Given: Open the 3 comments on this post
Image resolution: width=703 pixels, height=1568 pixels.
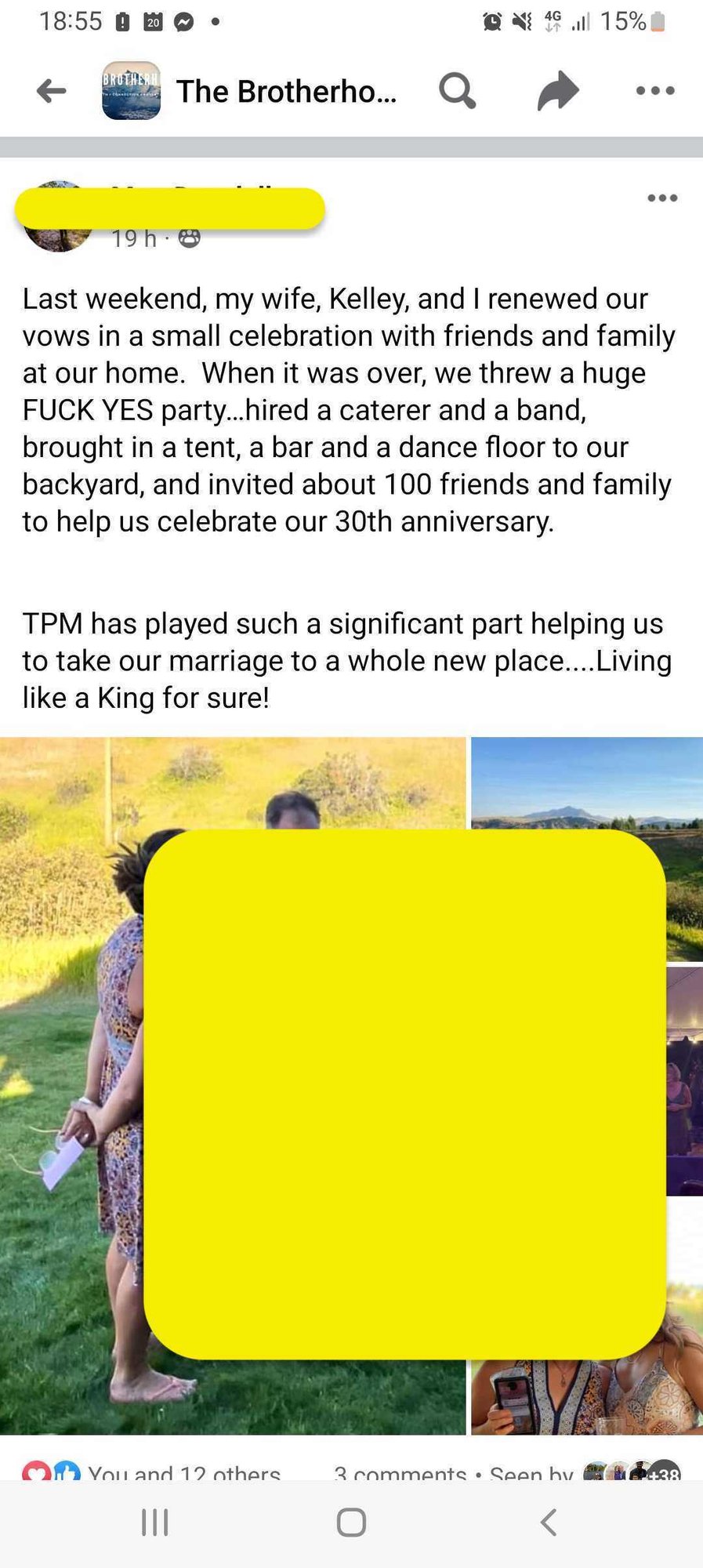Looking at the screenshot, I should [400, 1472].
